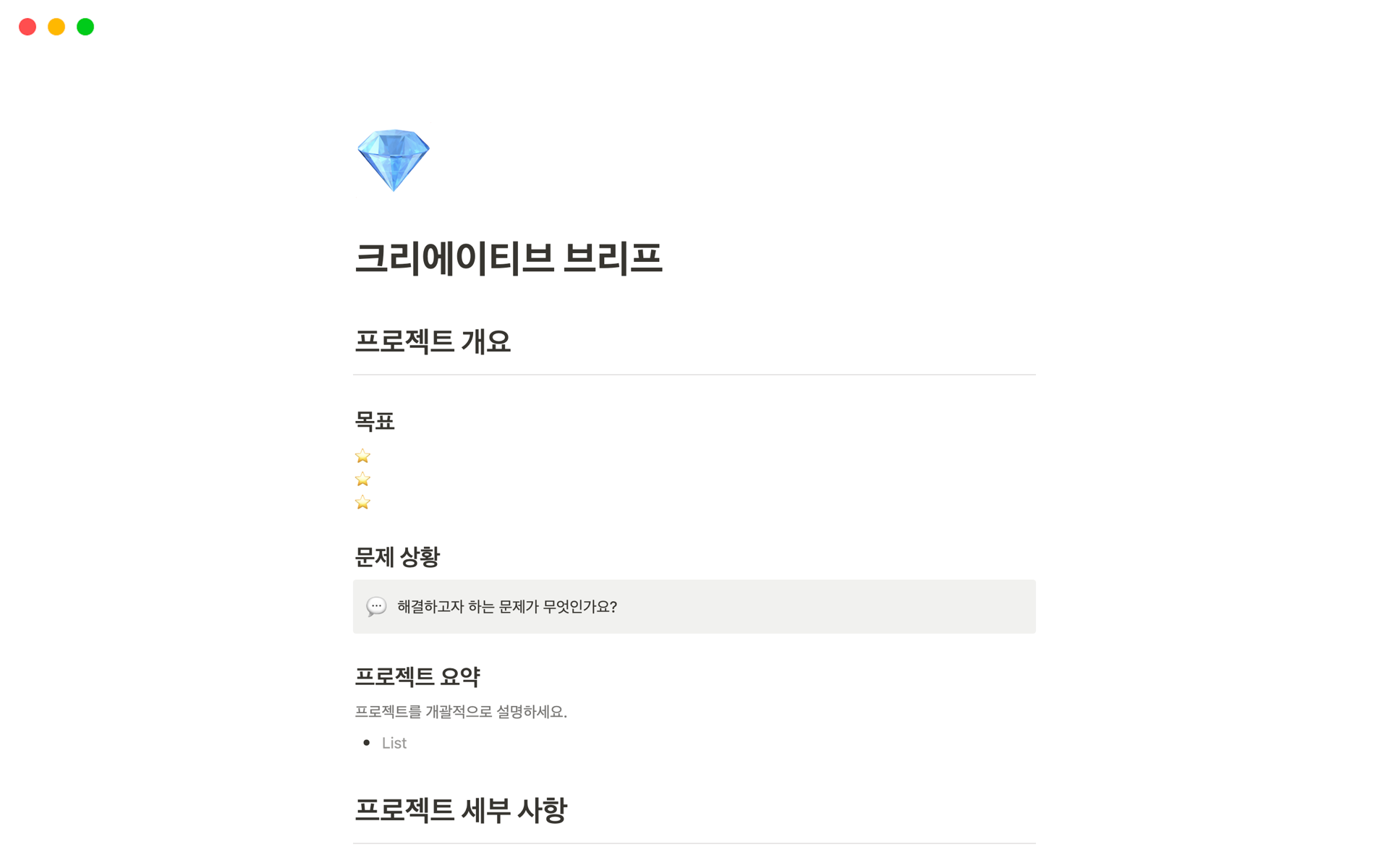Close the window with the red button
The height and width of the screenshot is (868, 1389).
pos(27,27)
